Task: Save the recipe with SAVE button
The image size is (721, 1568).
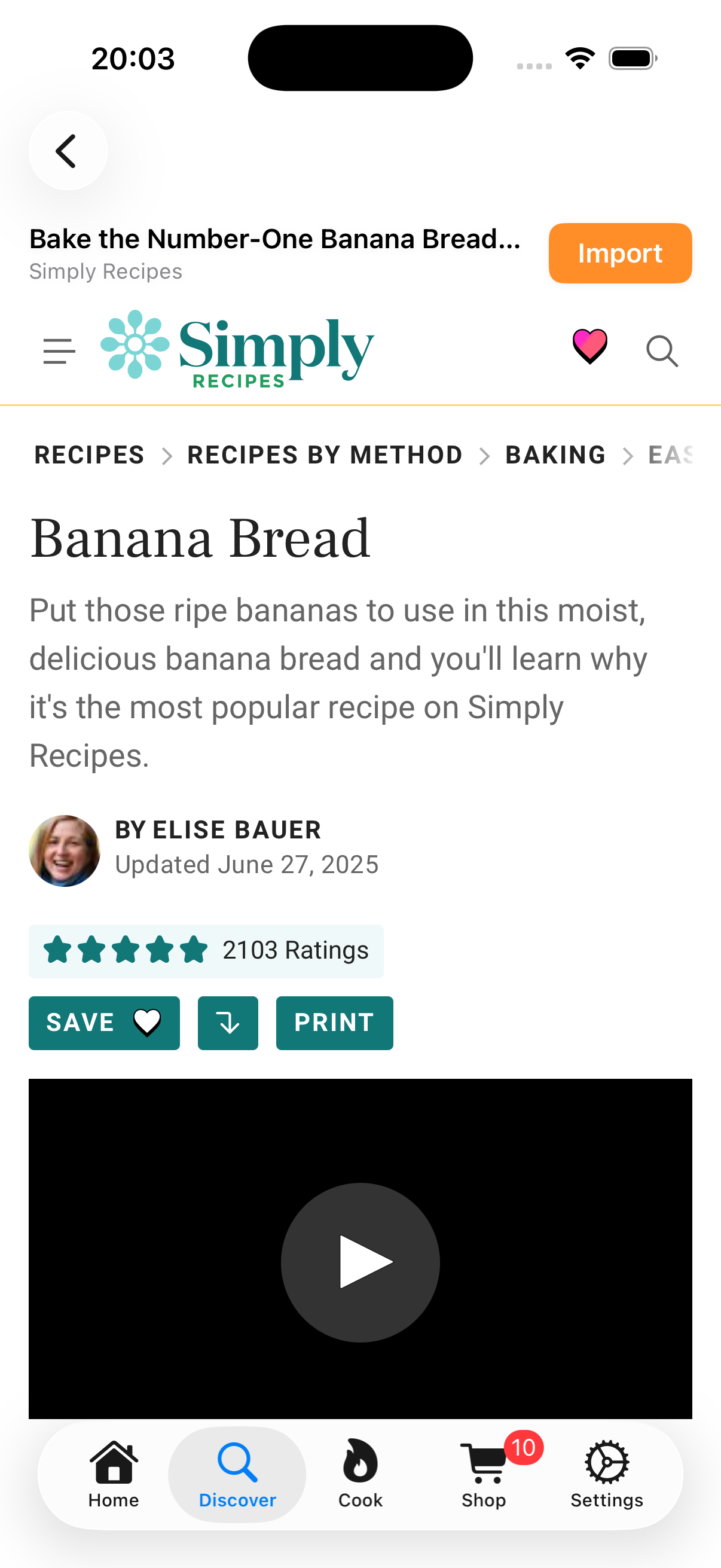Action: coord(104,1023)
